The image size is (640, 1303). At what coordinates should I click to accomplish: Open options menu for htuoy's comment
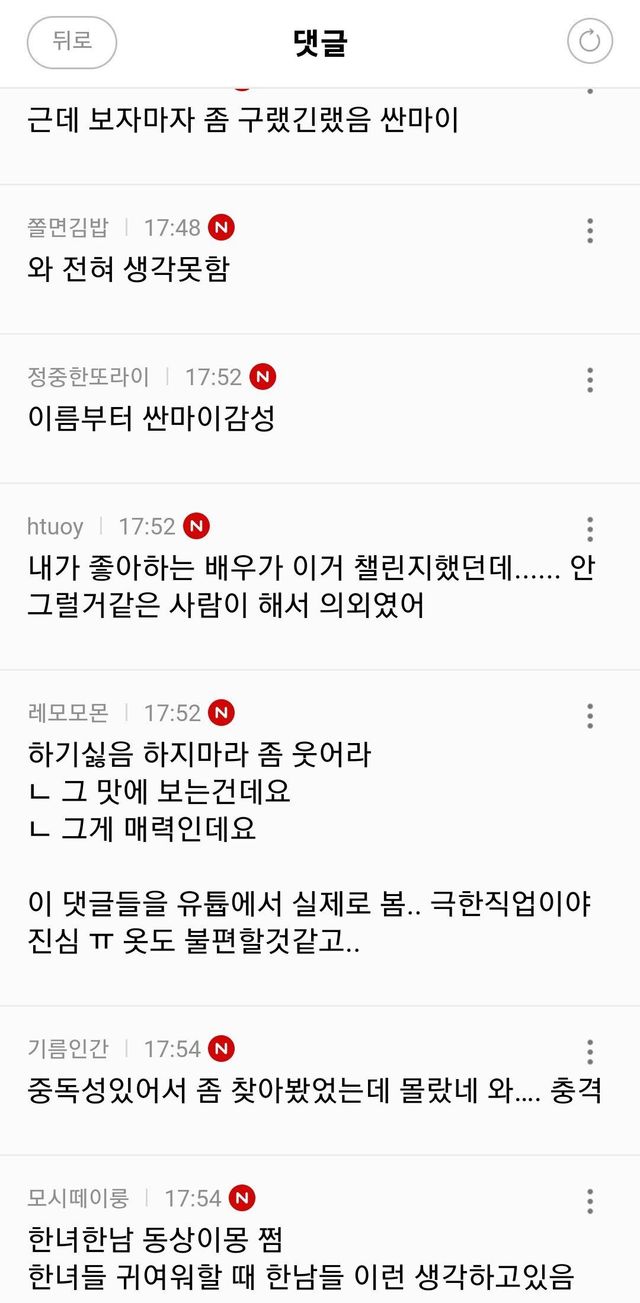[590, 528]
